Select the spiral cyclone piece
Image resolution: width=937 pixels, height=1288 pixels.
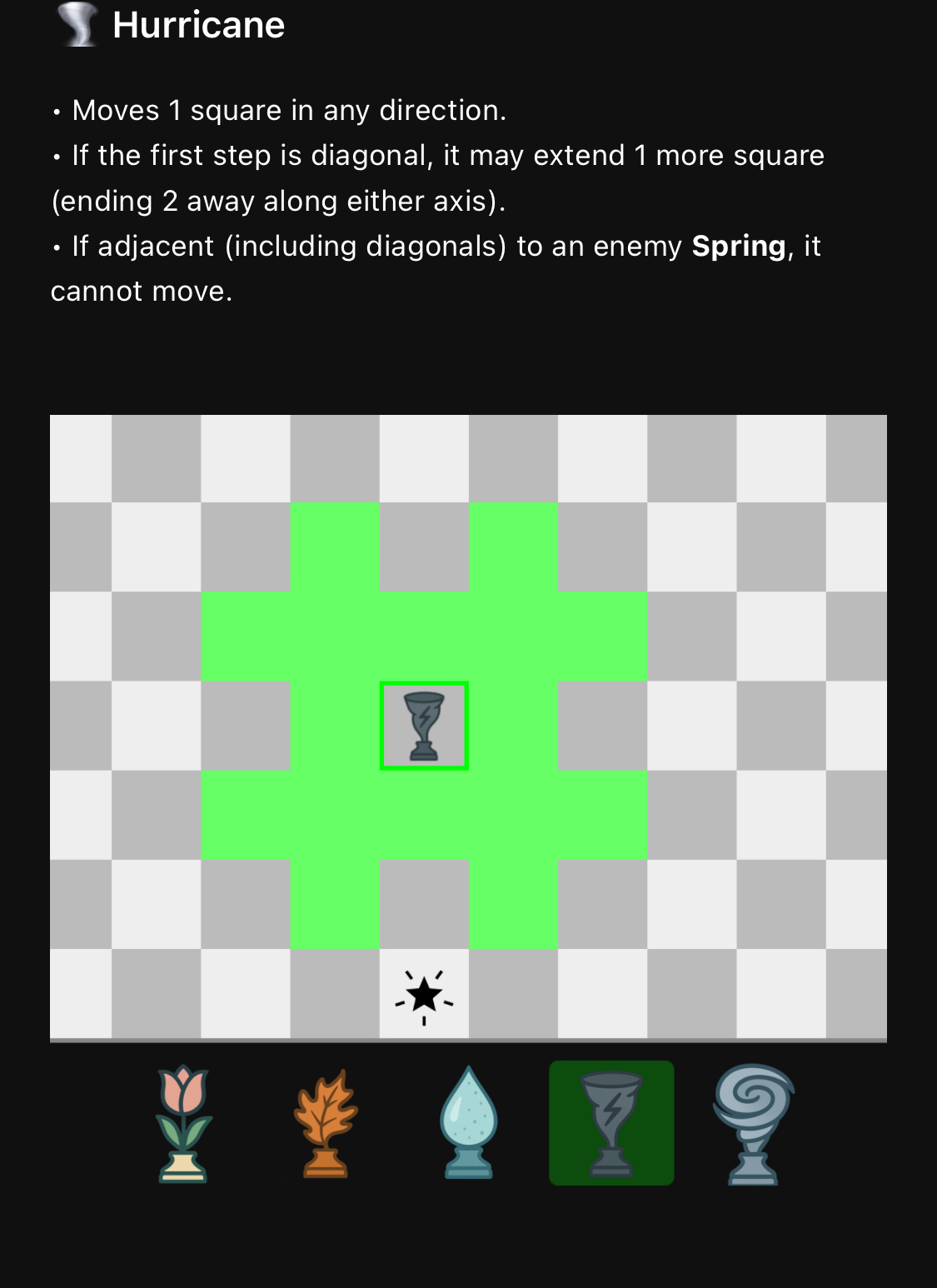click(x=754, y=1123)
